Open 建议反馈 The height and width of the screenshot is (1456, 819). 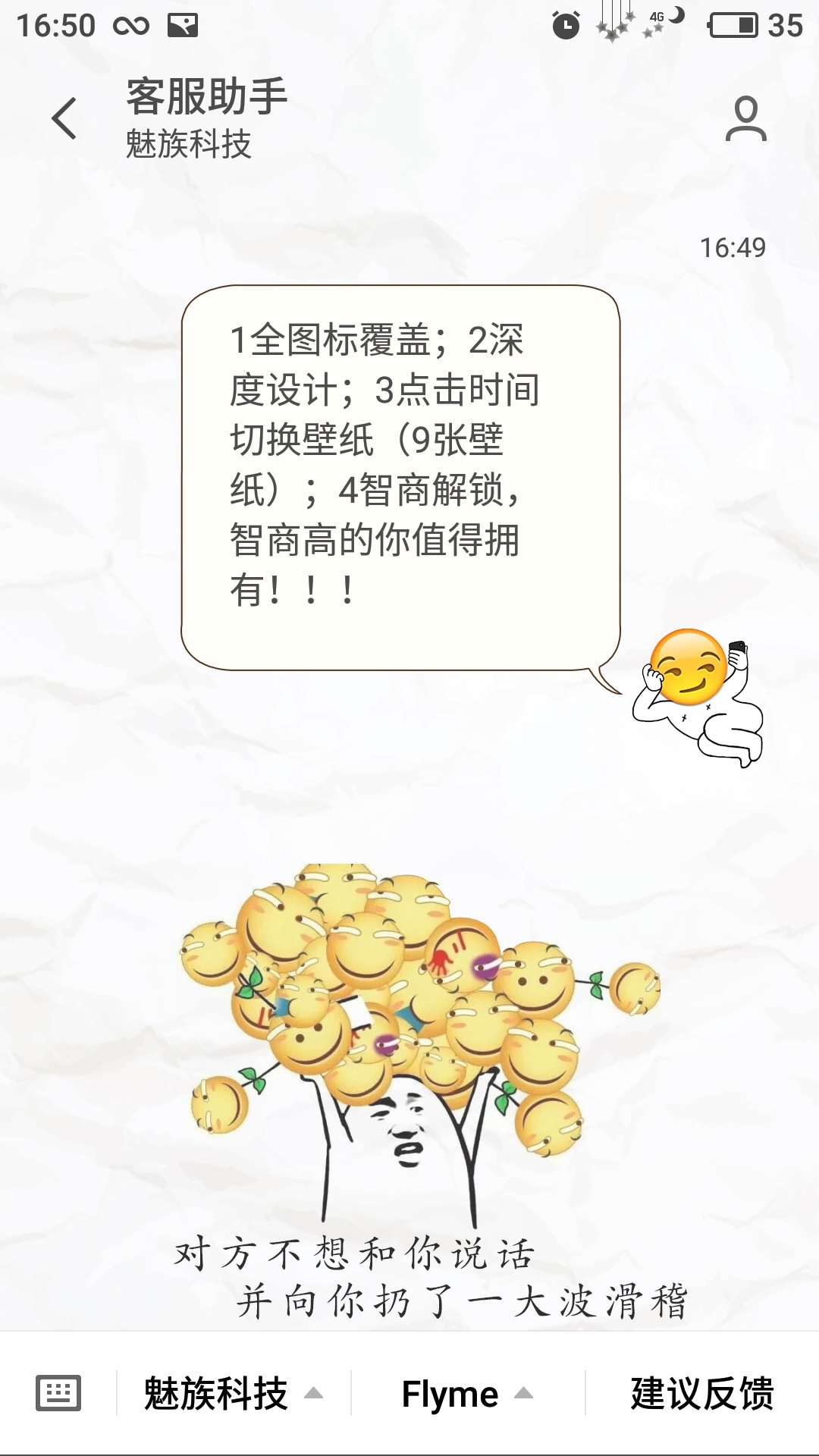click(702, 1394)
